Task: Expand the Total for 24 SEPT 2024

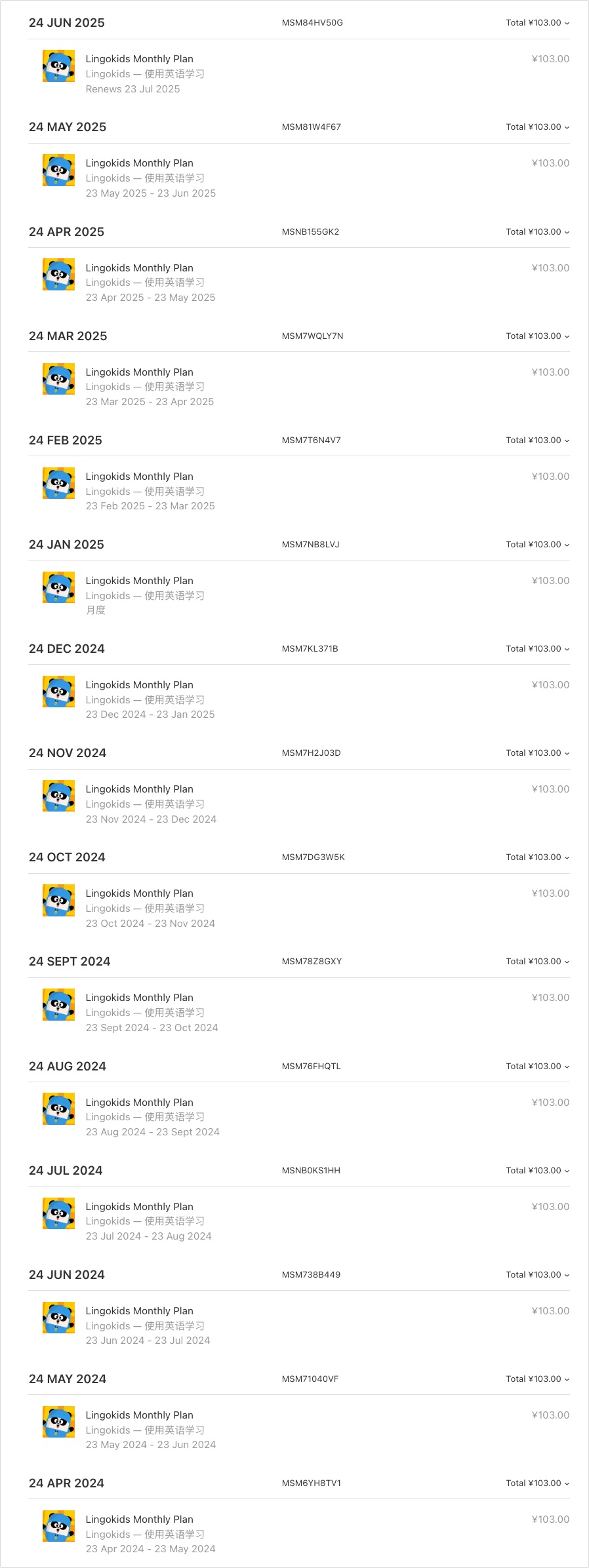Action: [537, 962]
